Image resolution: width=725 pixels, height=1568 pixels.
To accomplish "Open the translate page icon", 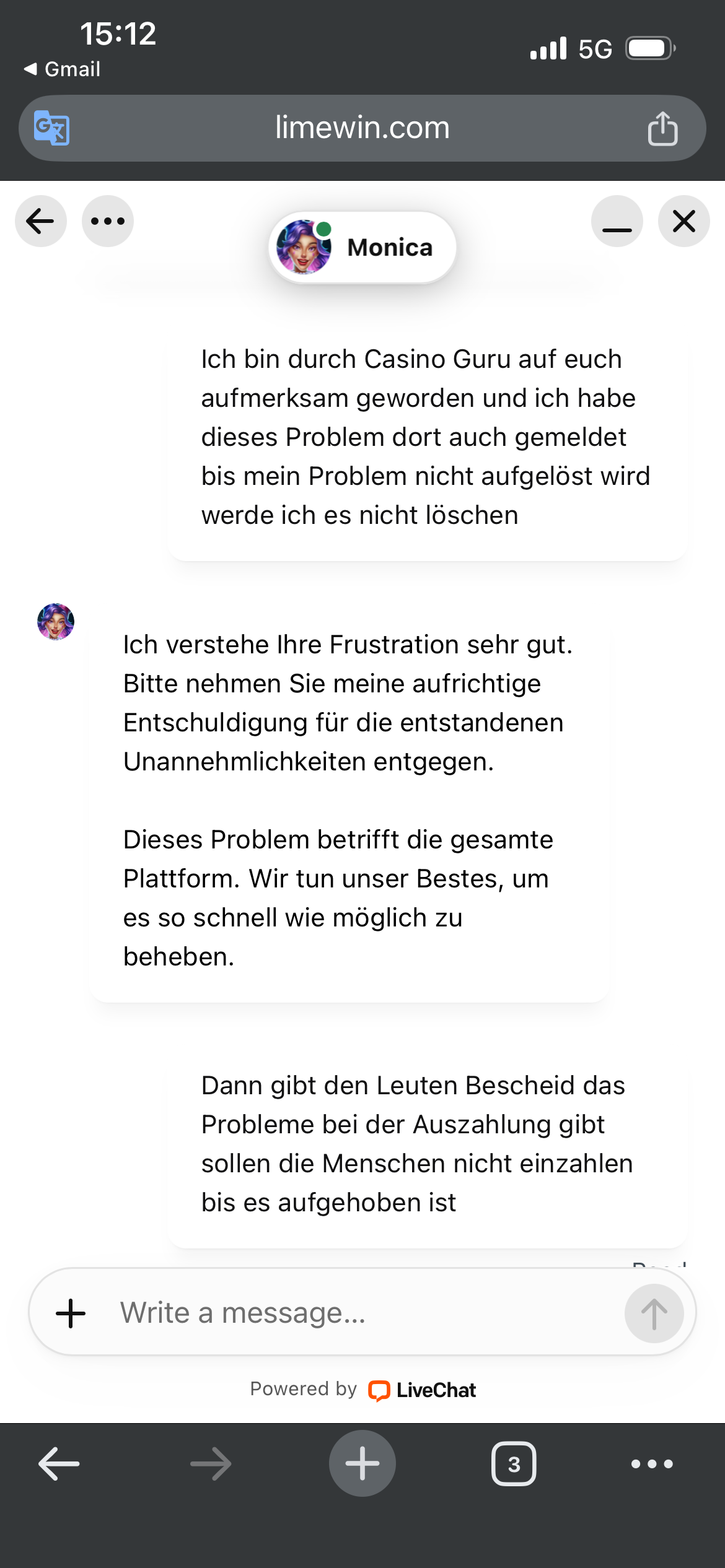I will pyautogui.click(x=51, y=128).
